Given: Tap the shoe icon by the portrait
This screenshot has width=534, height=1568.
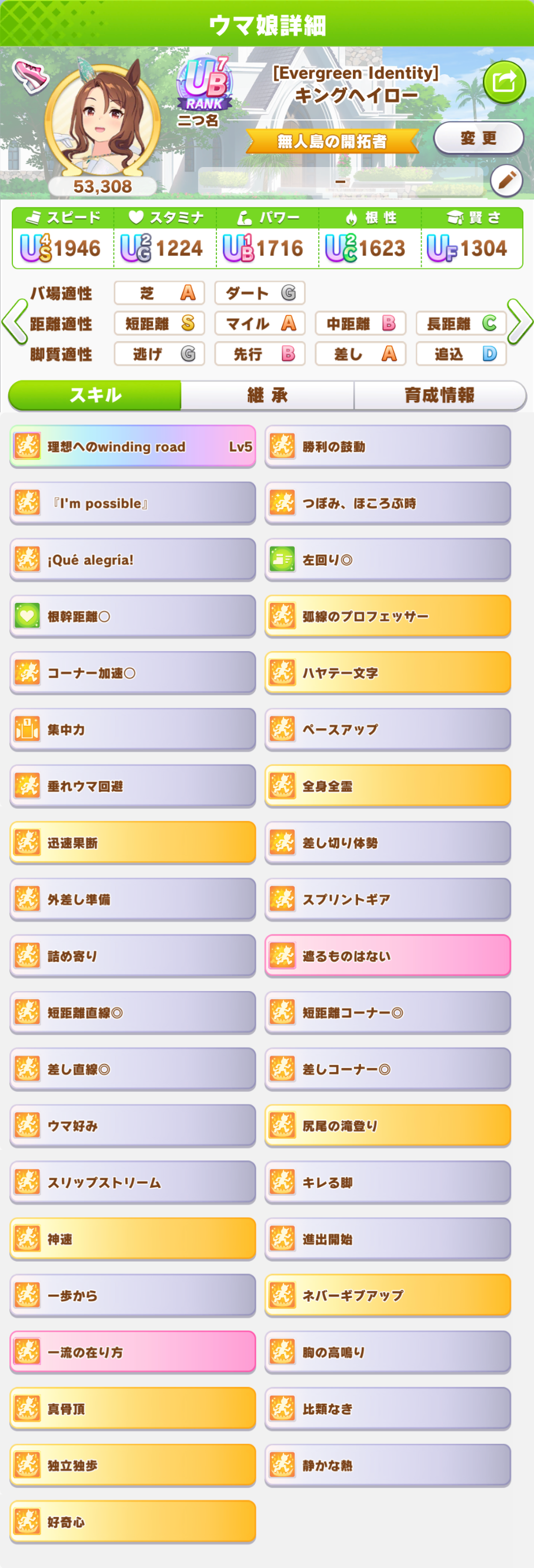Looking at the screenshot, I should click(31, 76).
